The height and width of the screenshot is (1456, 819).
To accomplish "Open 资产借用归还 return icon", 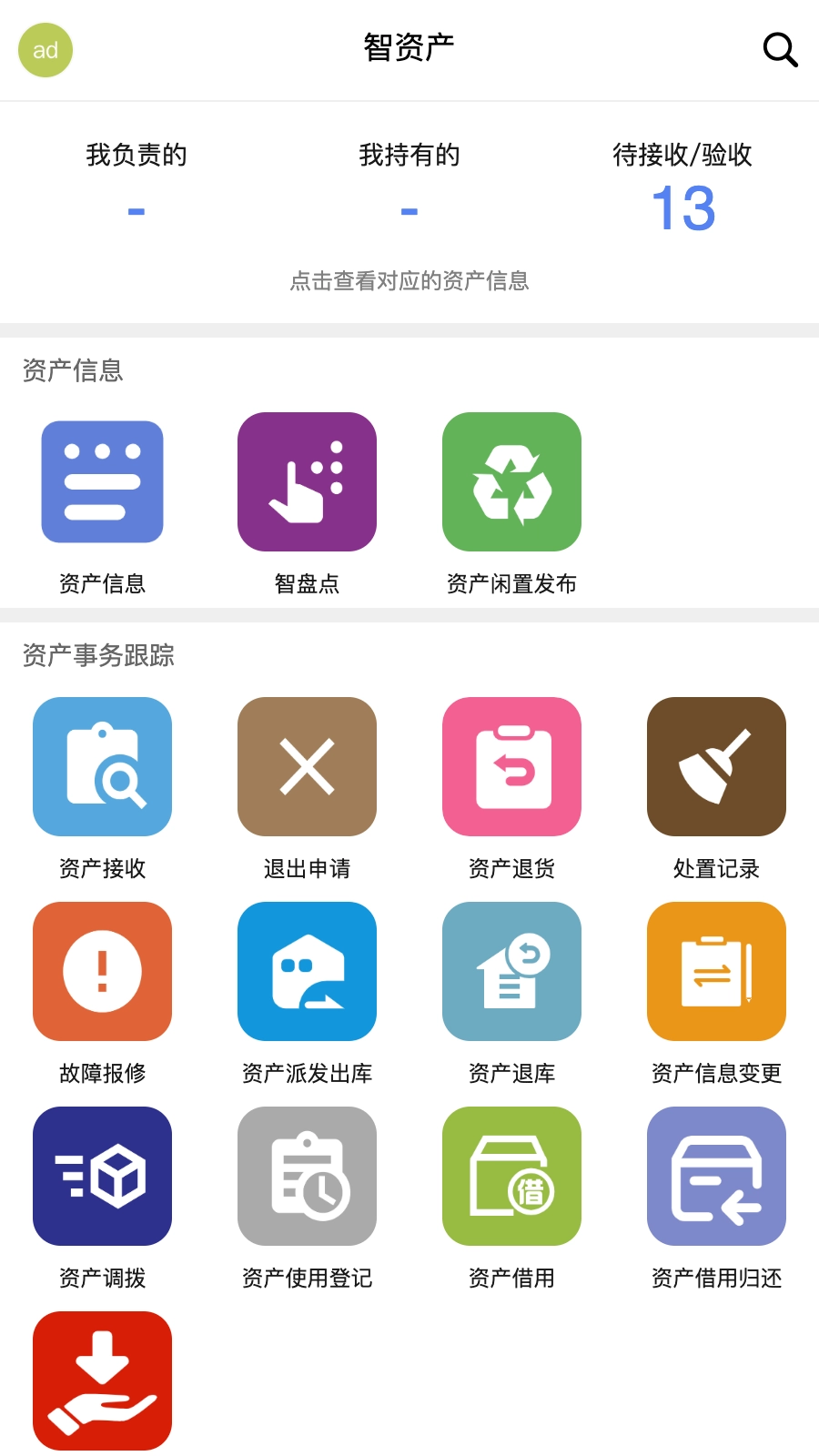I will (716, 1176).
